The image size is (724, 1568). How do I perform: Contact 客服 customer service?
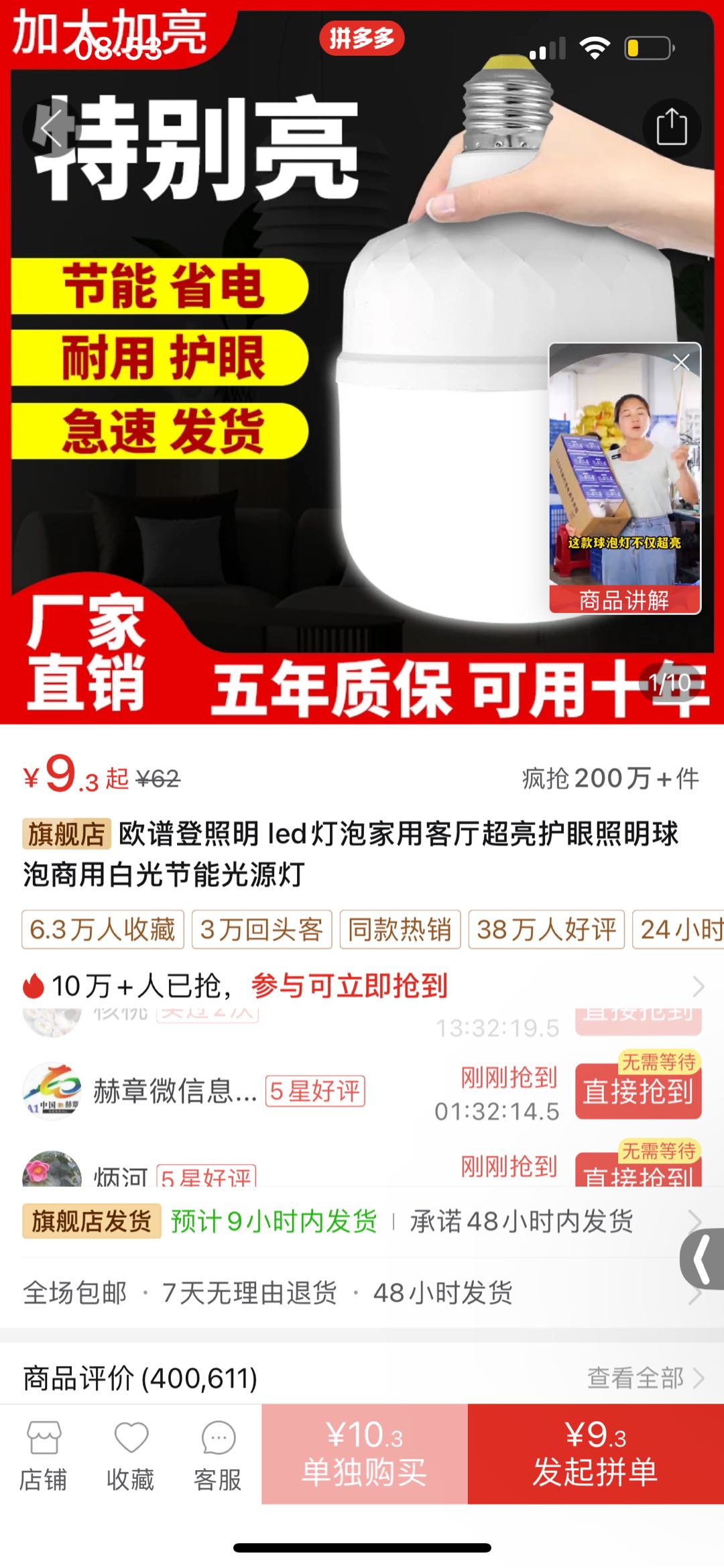pyautogui.click(x=218, y=1455)
